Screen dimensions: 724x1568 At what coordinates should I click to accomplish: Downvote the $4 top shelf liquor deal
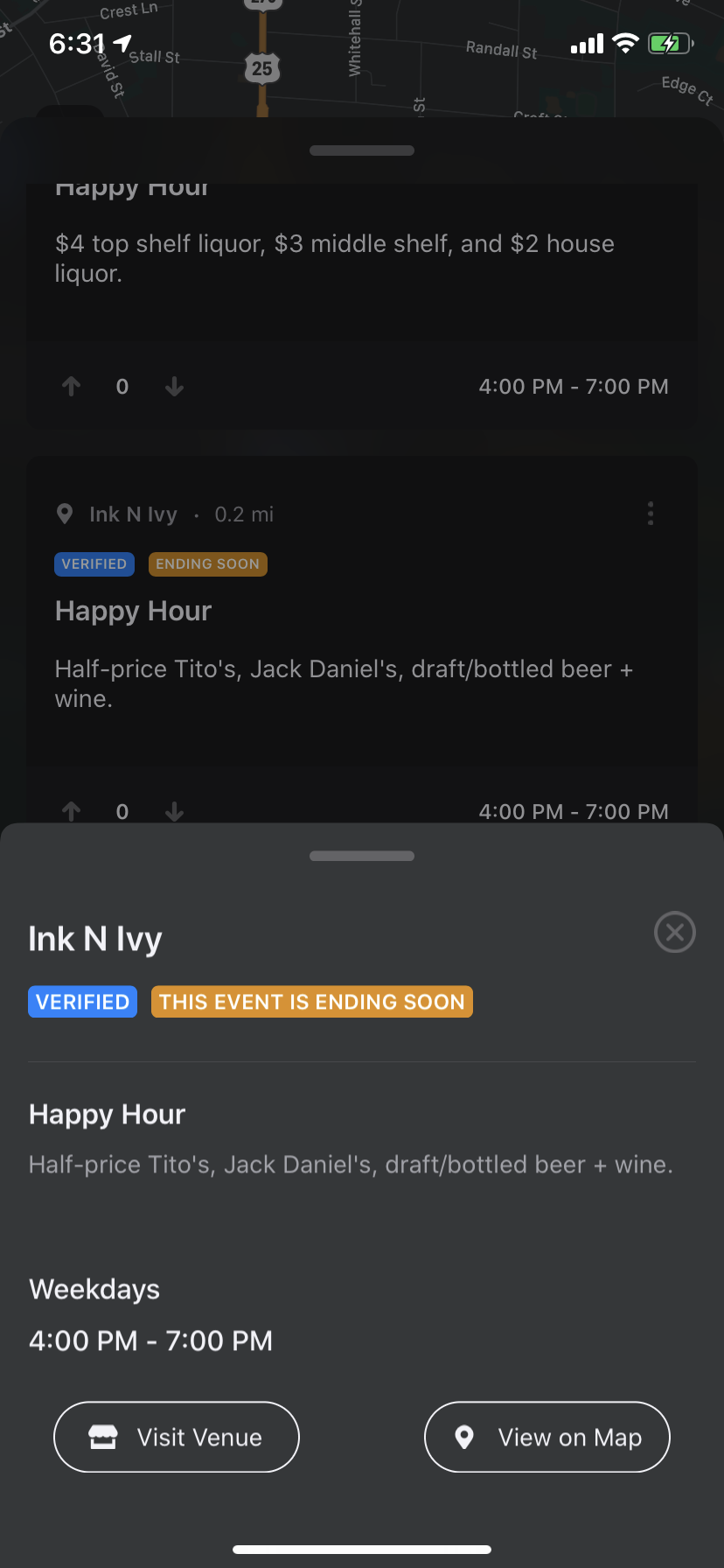(175, 386)
